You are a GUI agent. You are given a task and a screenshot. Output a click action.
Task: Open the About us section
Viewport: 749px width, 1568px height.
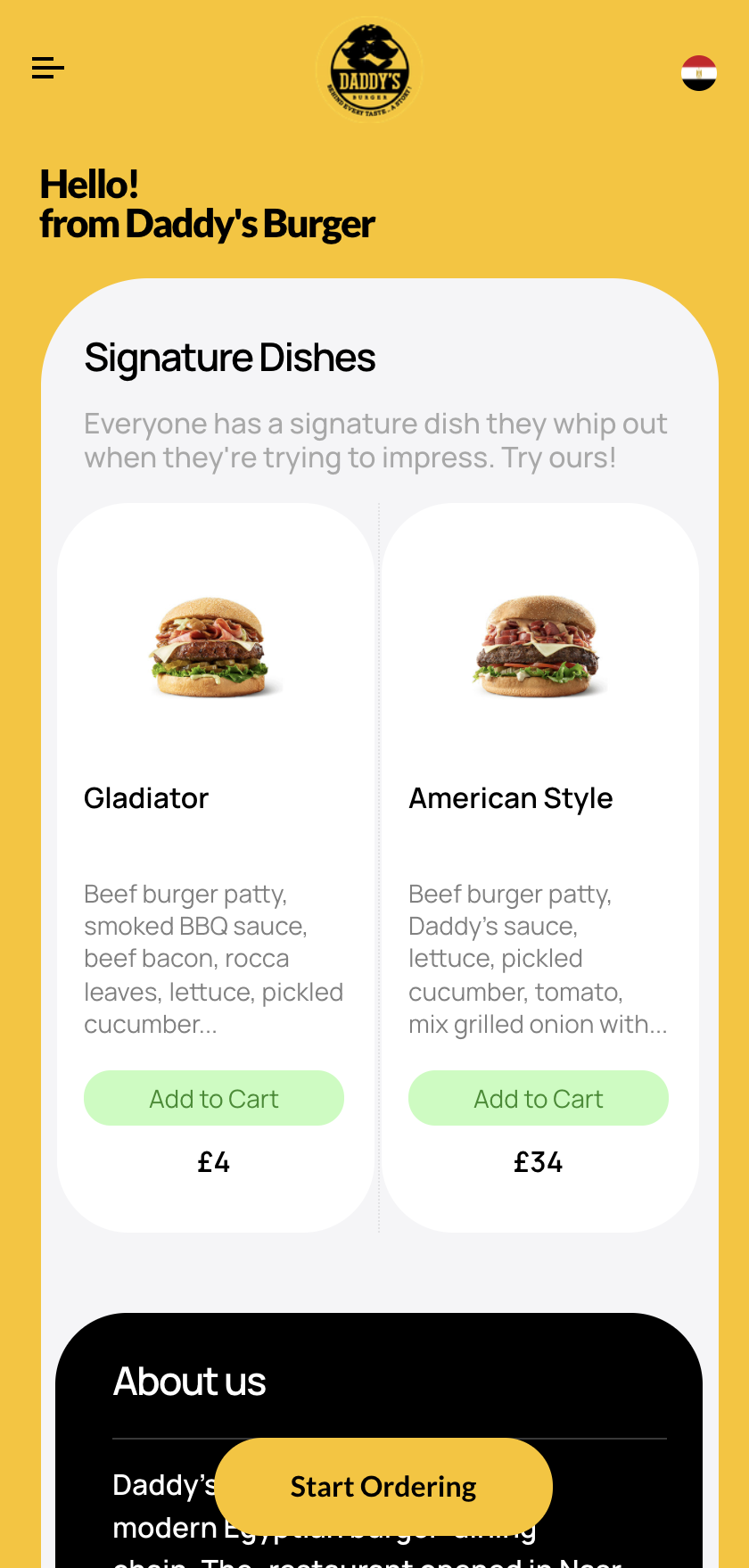coord(189,1381)
